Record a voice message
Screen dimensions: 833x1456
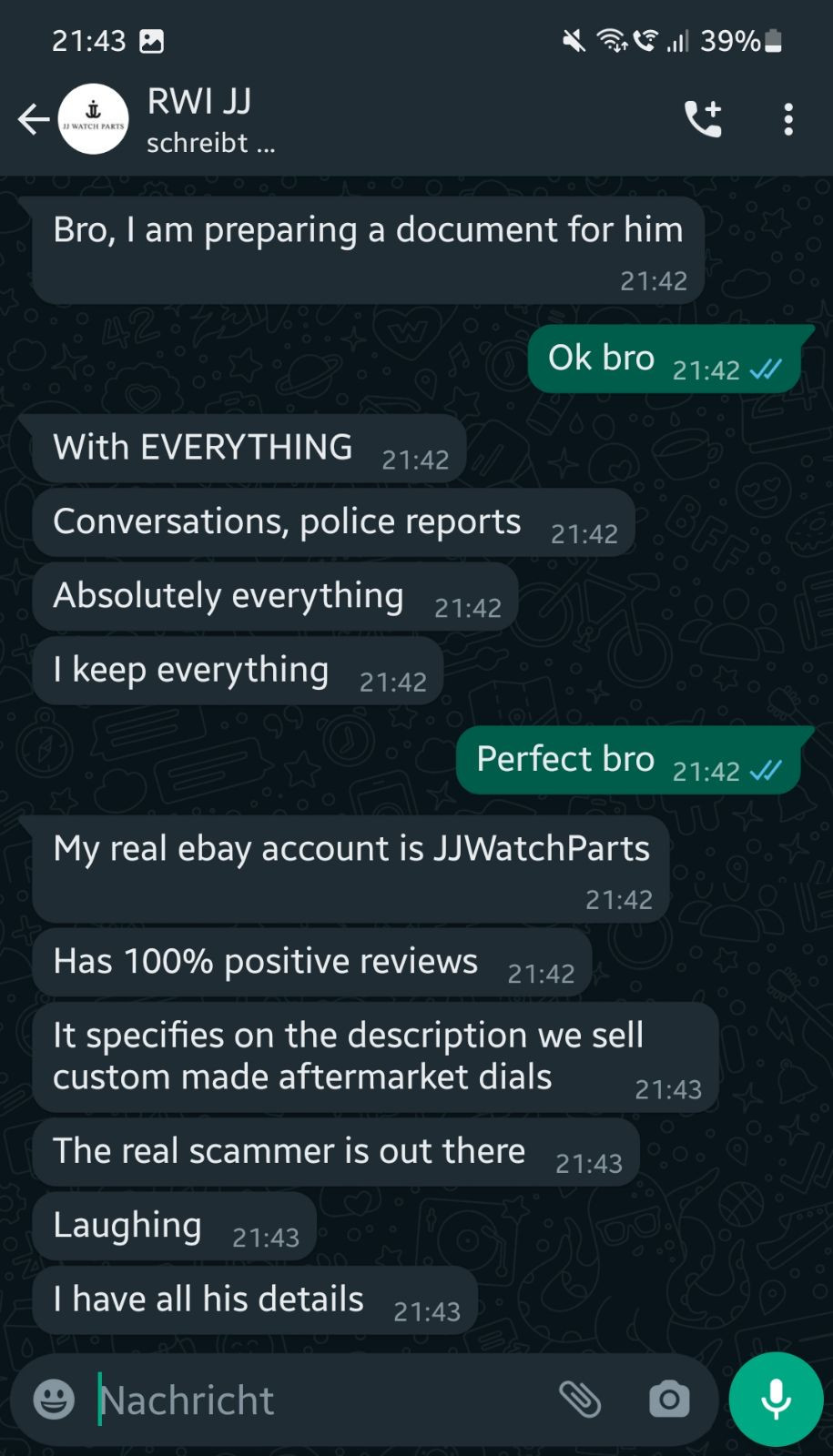[776, 1400]
